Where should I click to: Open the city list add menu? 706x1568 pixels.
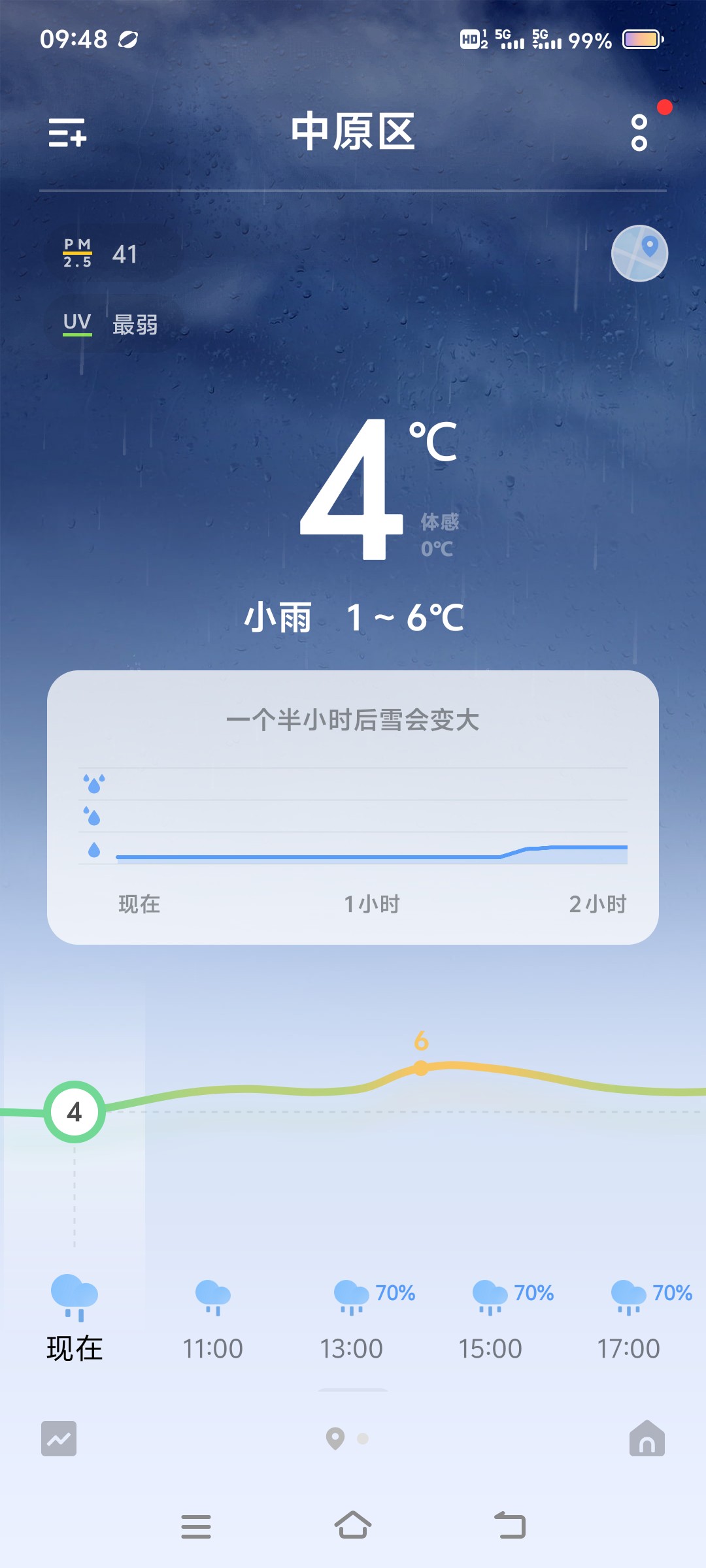coord(67,133)
